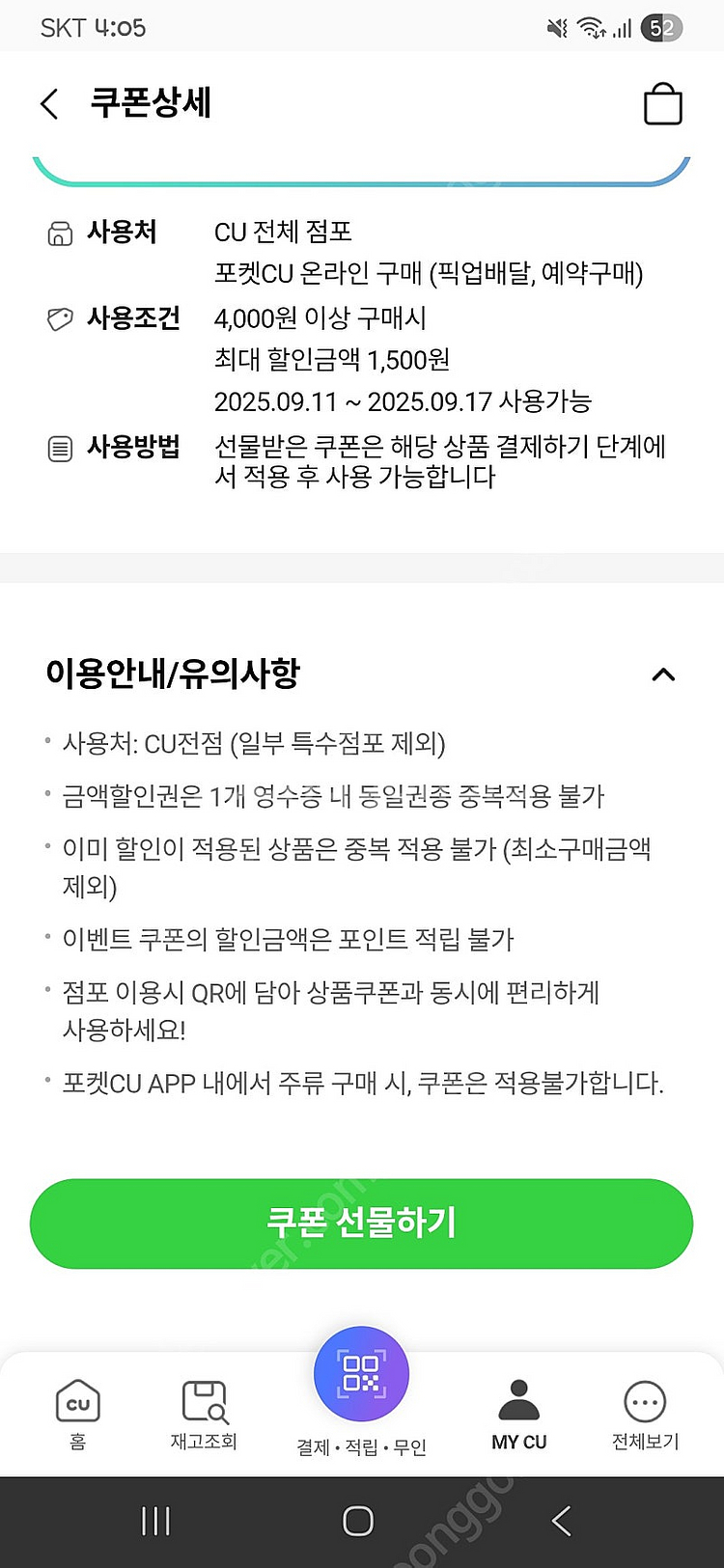The width and height of the screenshot is (724, 1568).
Task: Go to the 홈 tab
Action: tap(78, 1414)
